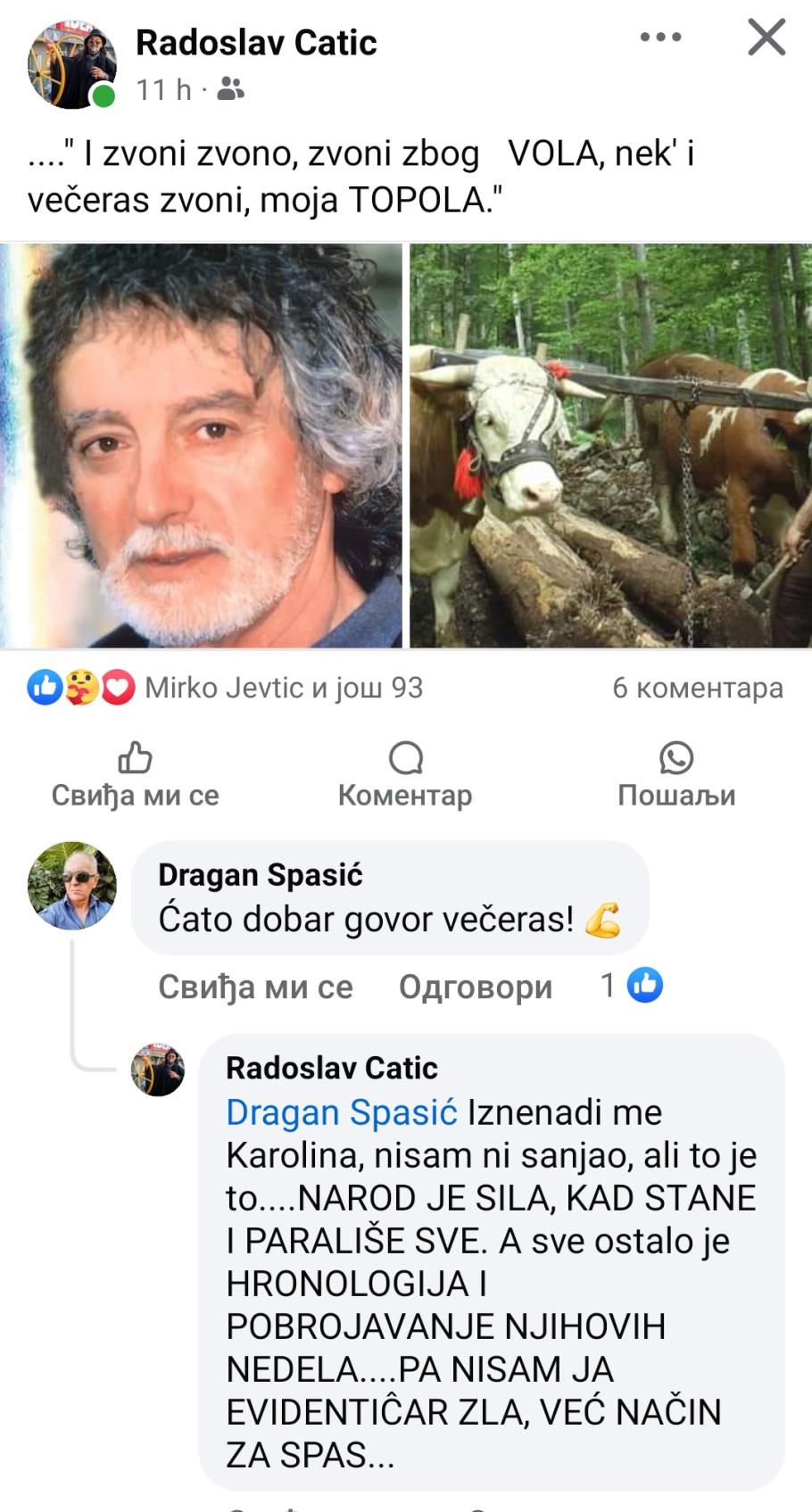This screenshot has height=1512, width=812.
Task: Tap Коментар to write a comment
Action: pyautogui.click(x=405, y=775)
